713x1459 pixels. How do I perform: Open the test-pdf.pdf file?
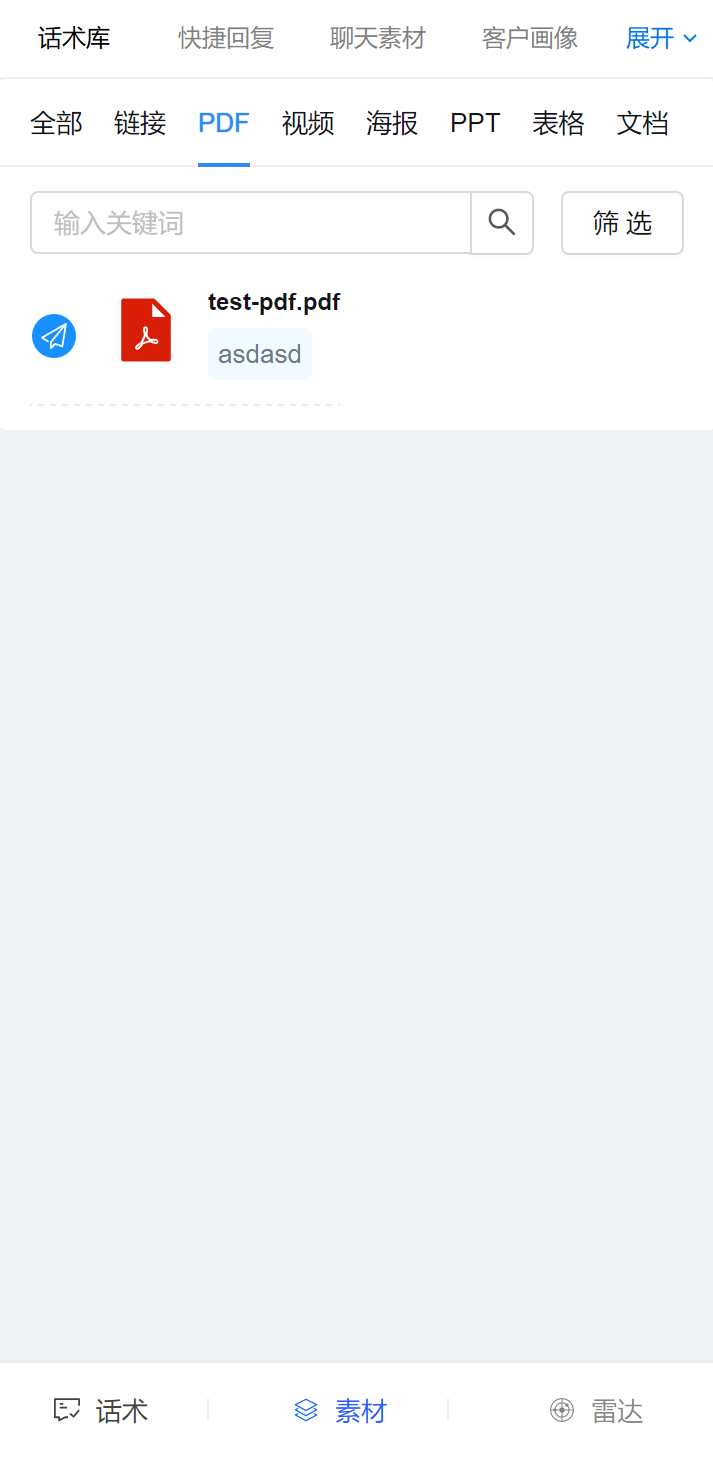[273, 303]
